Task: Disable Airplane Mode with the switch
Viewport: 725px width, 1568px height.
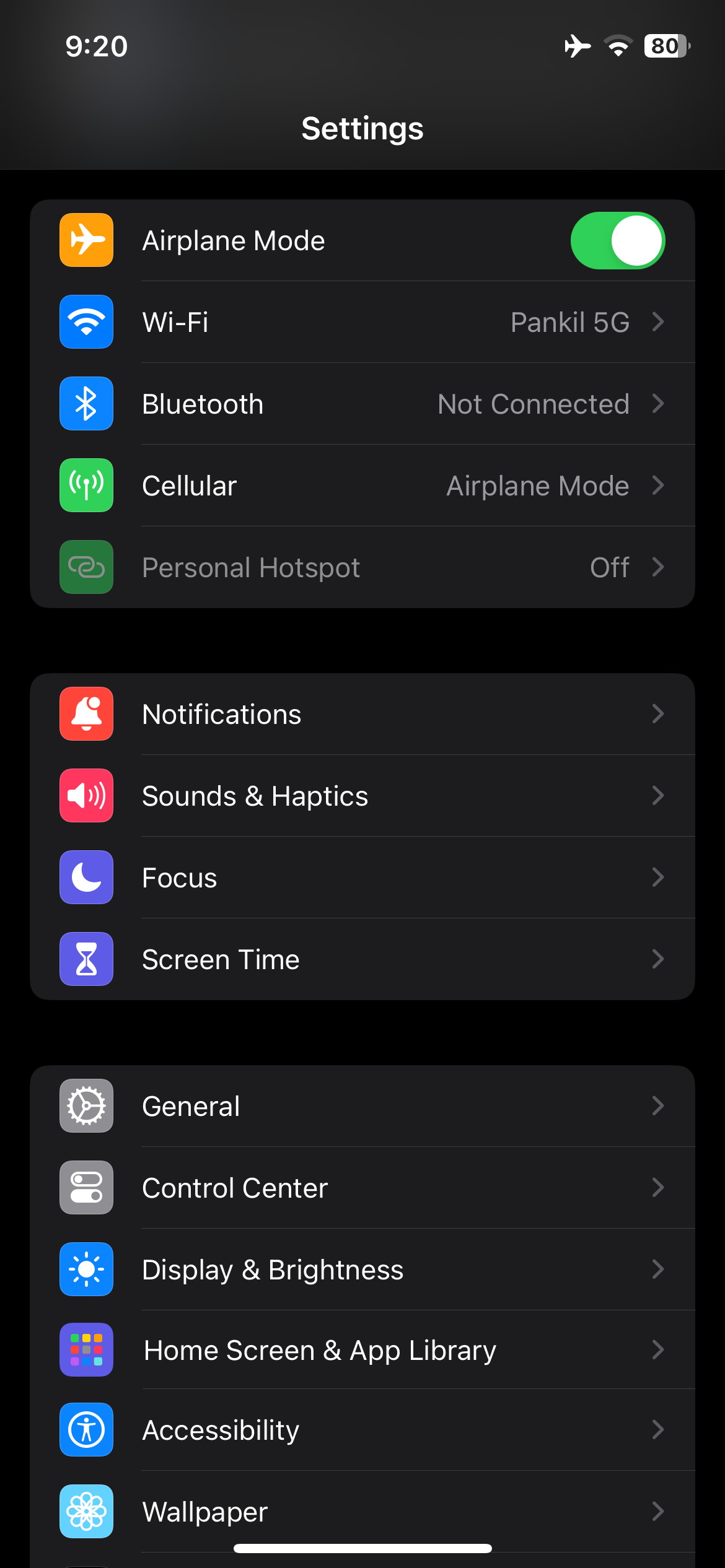Action: [617, 240]
